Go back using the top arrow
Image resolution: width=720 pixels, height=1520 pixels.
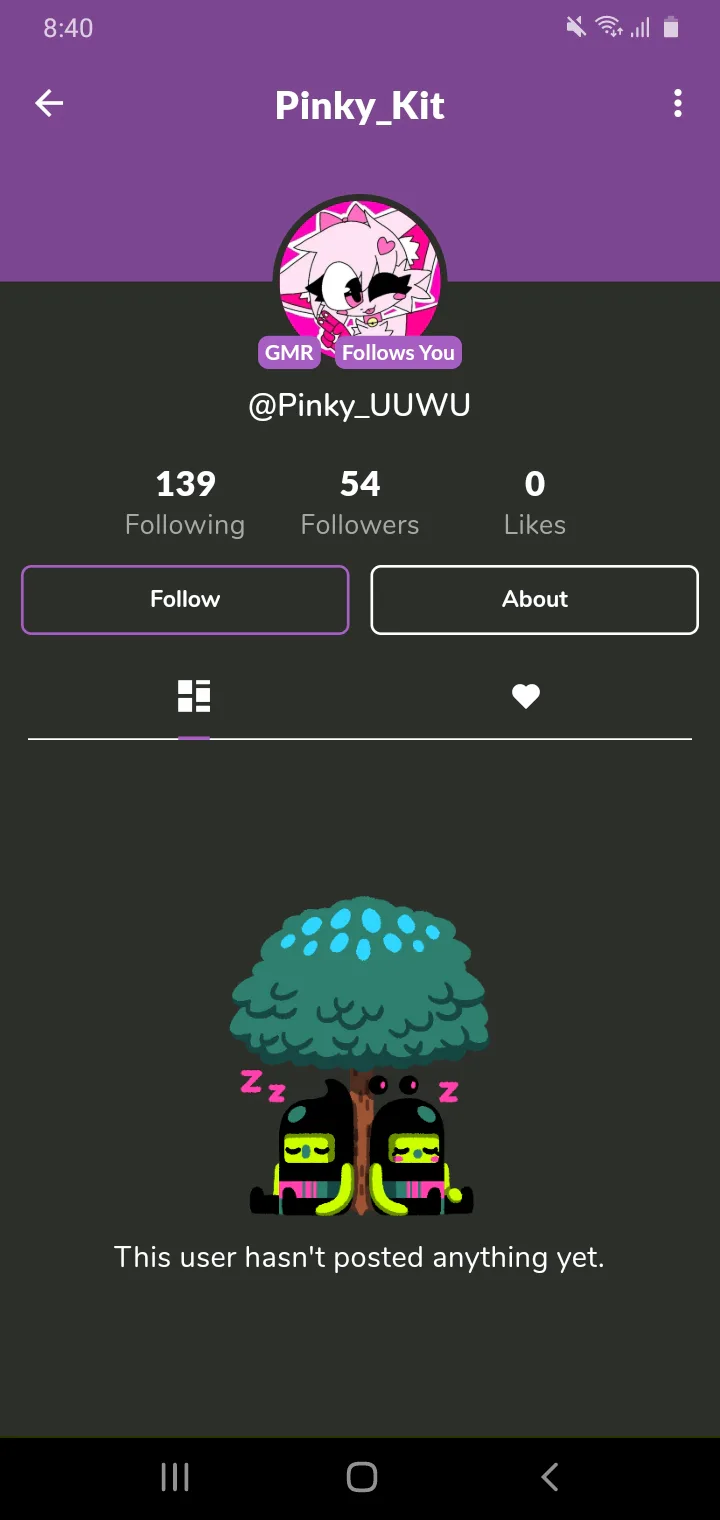(49, 103)
